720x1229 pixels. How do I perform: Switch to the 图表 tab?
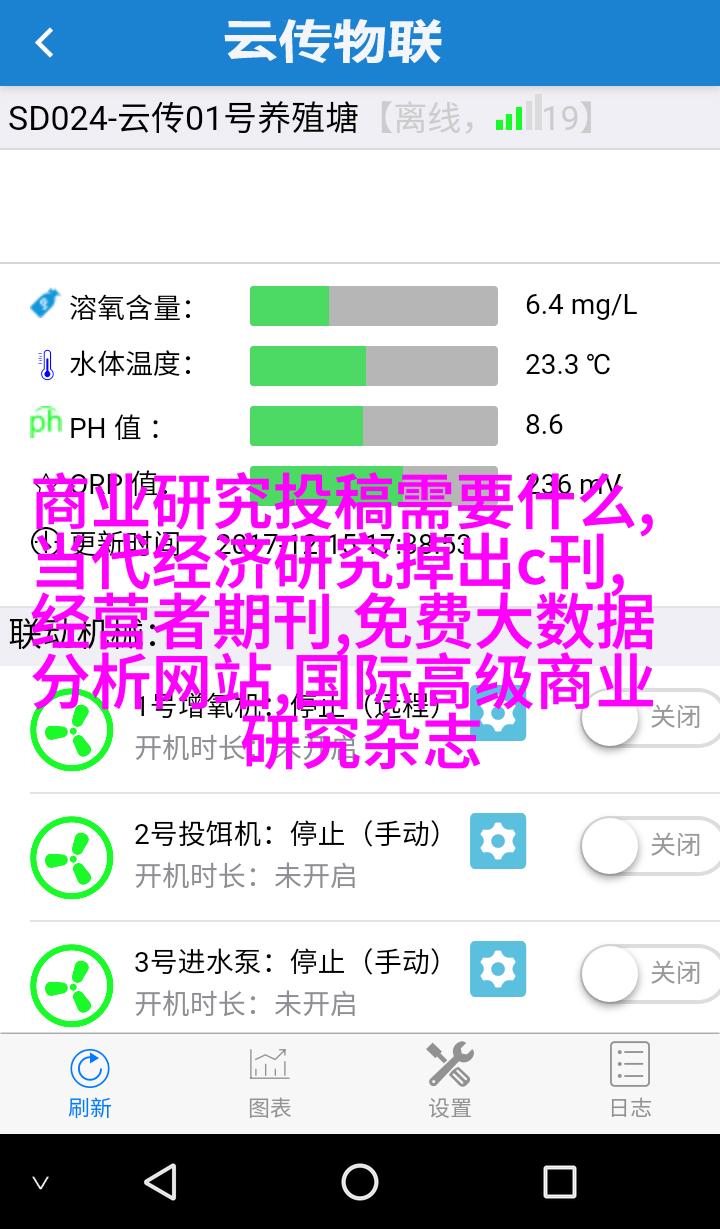coord(270,1082)
